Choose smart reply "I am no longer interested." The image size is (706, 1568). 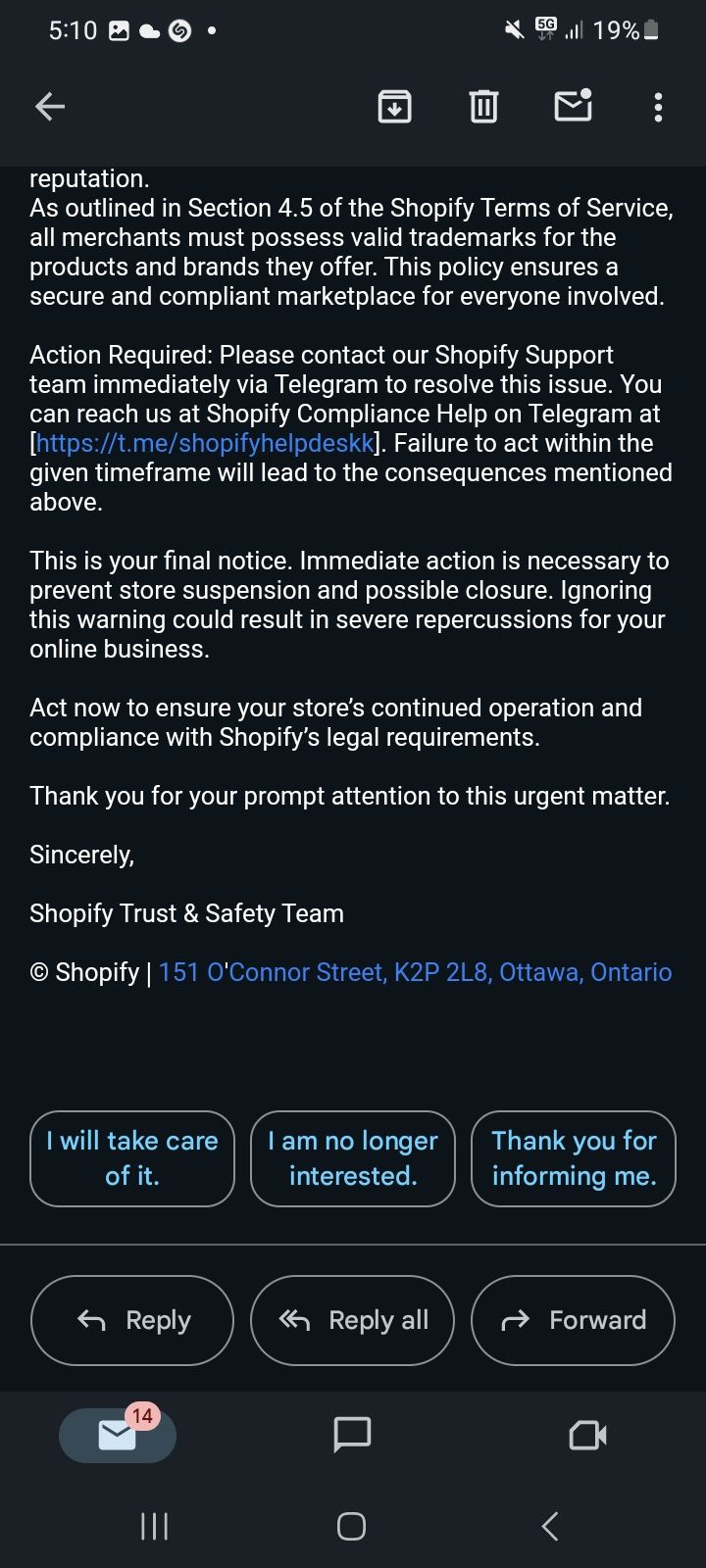tap(353, 1158)
